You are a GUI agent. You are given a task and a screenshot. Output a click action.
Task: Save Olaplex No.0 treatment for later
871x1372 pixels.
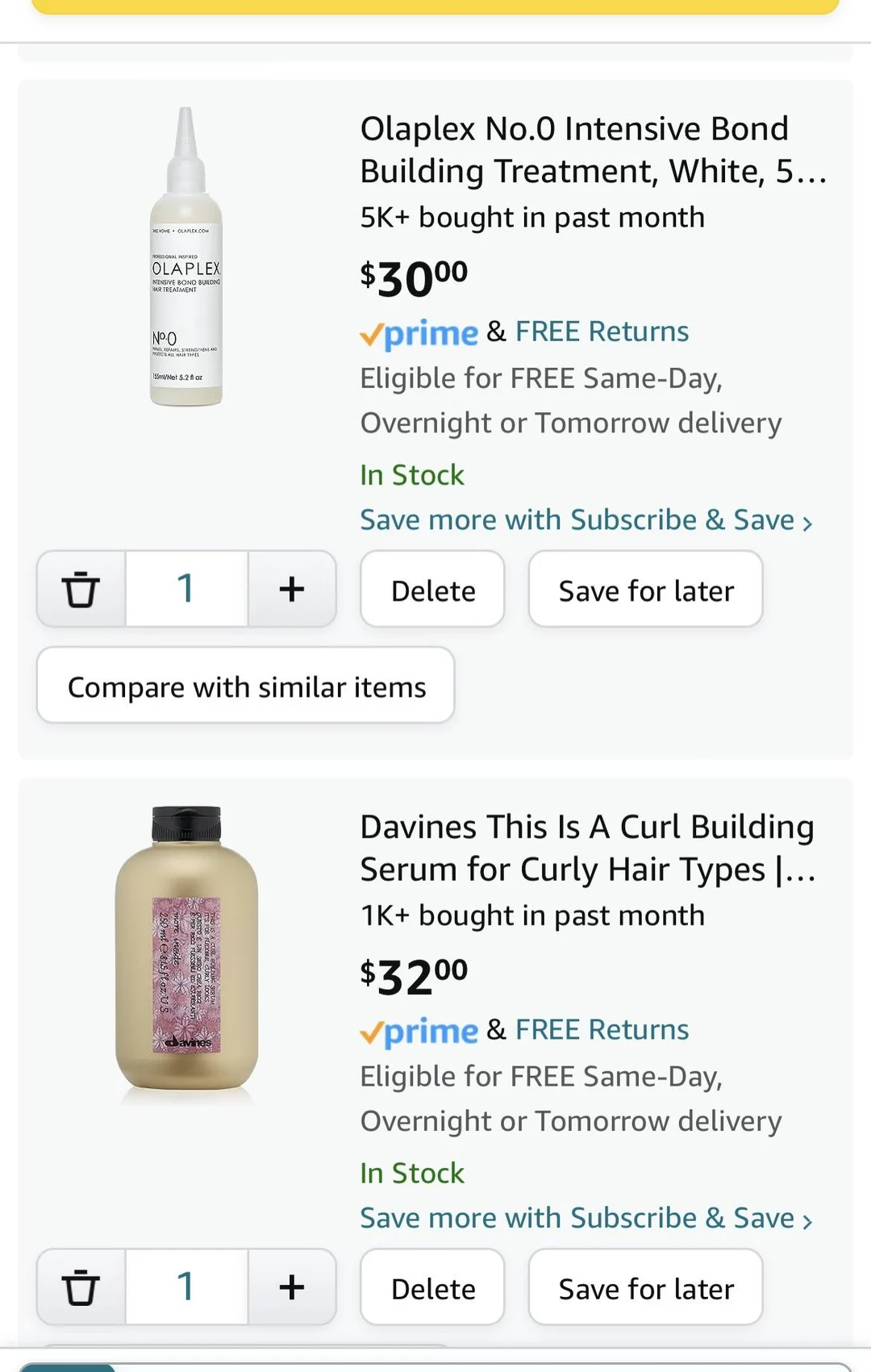pyautogui.click(x=646, y=590)
